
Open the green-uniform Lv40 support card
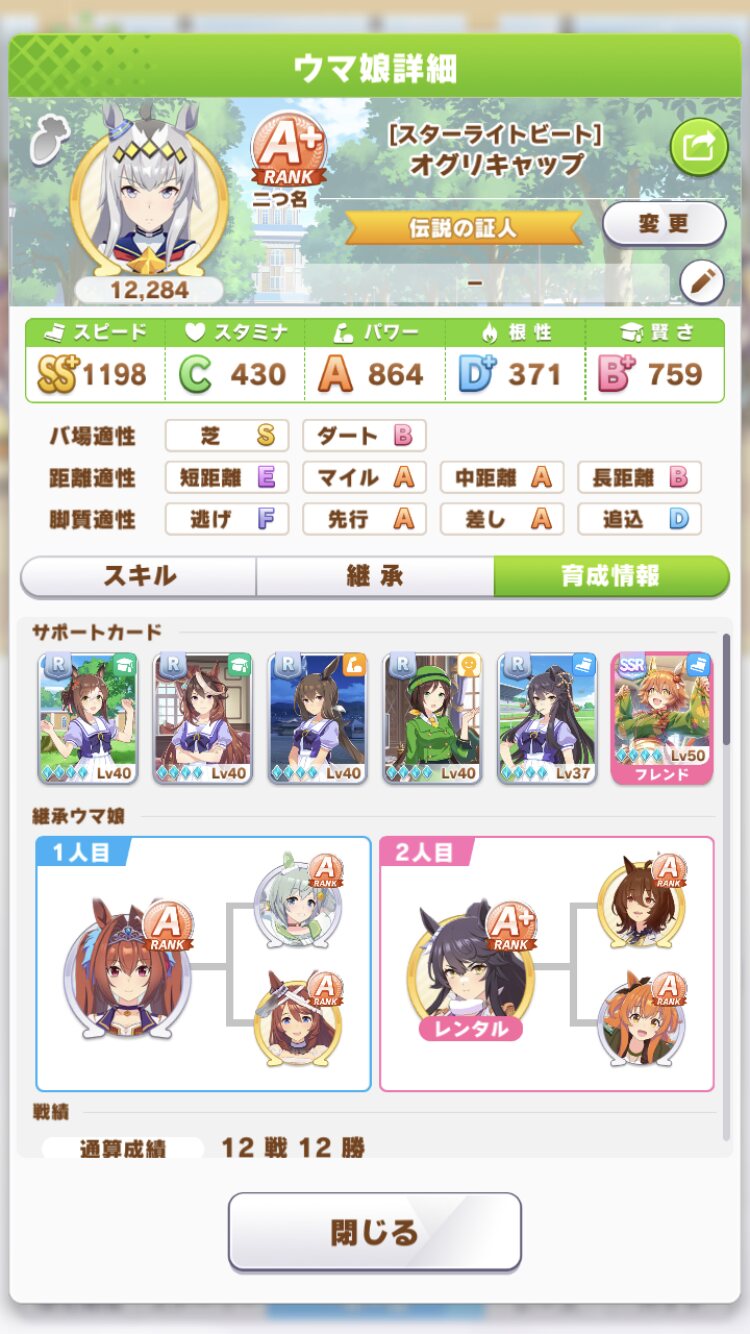click(x=433, y=718)
